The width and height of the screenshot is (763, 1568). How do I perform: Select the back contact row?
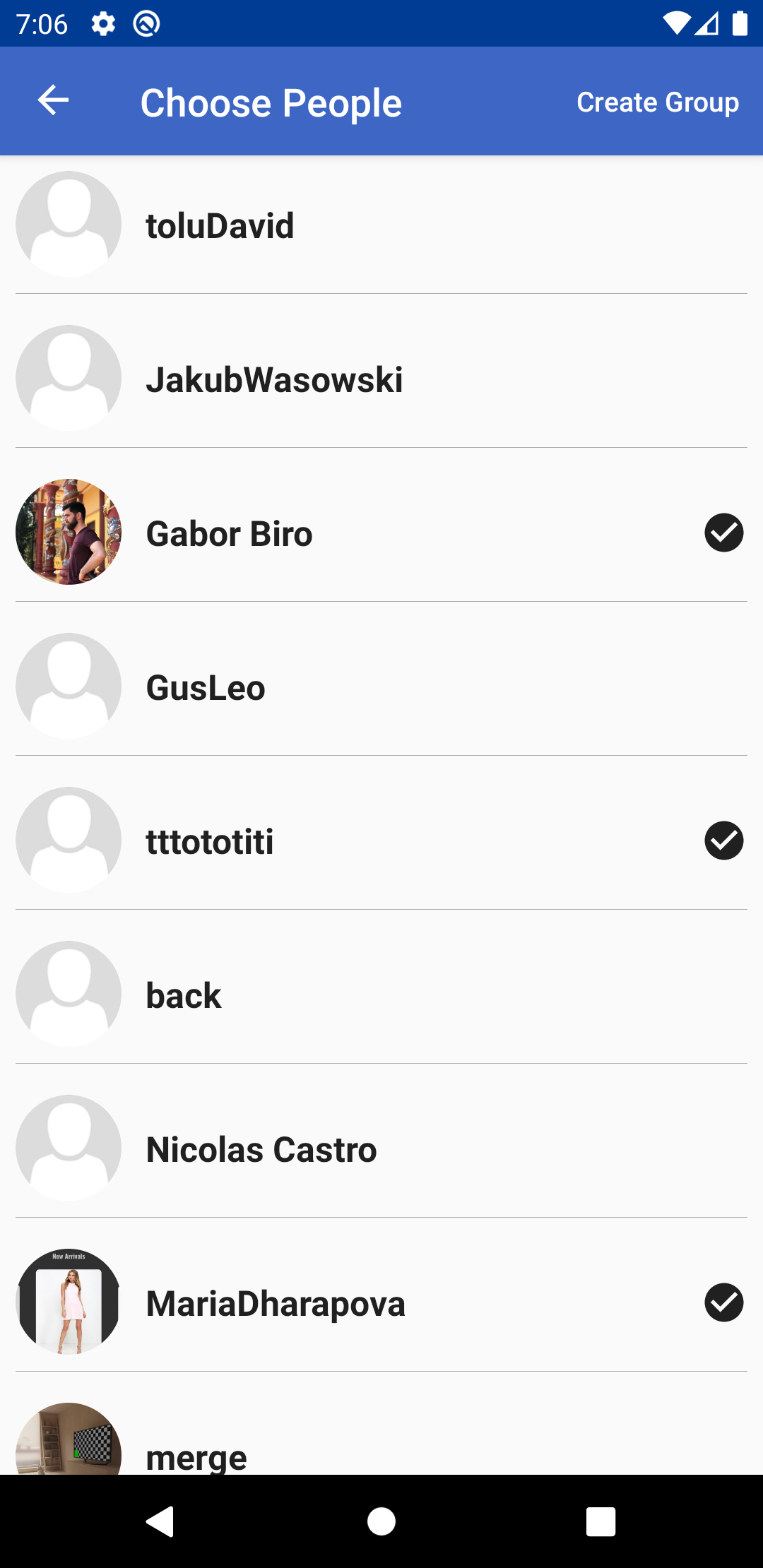[x=381, y=994]
